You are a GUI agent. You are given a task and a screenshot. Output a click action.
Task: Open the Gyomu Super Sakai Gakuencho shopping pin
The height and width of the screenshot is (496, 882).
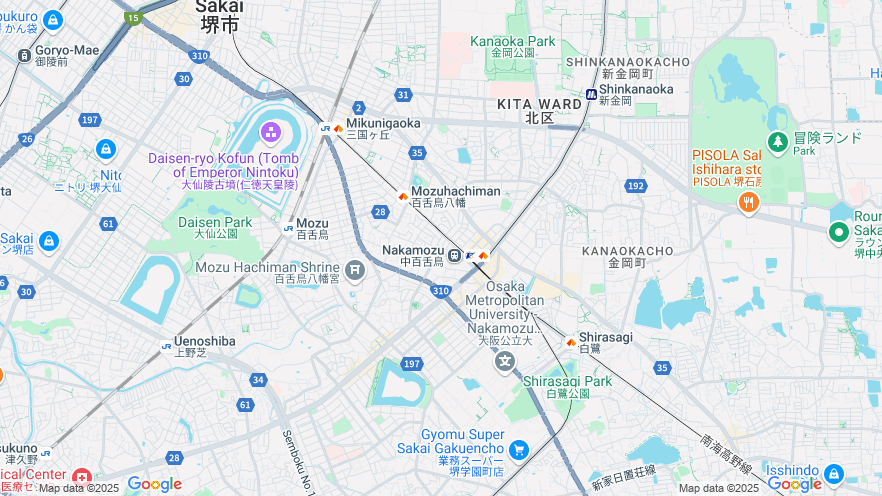pyautogui.click(x=518, y=449)
